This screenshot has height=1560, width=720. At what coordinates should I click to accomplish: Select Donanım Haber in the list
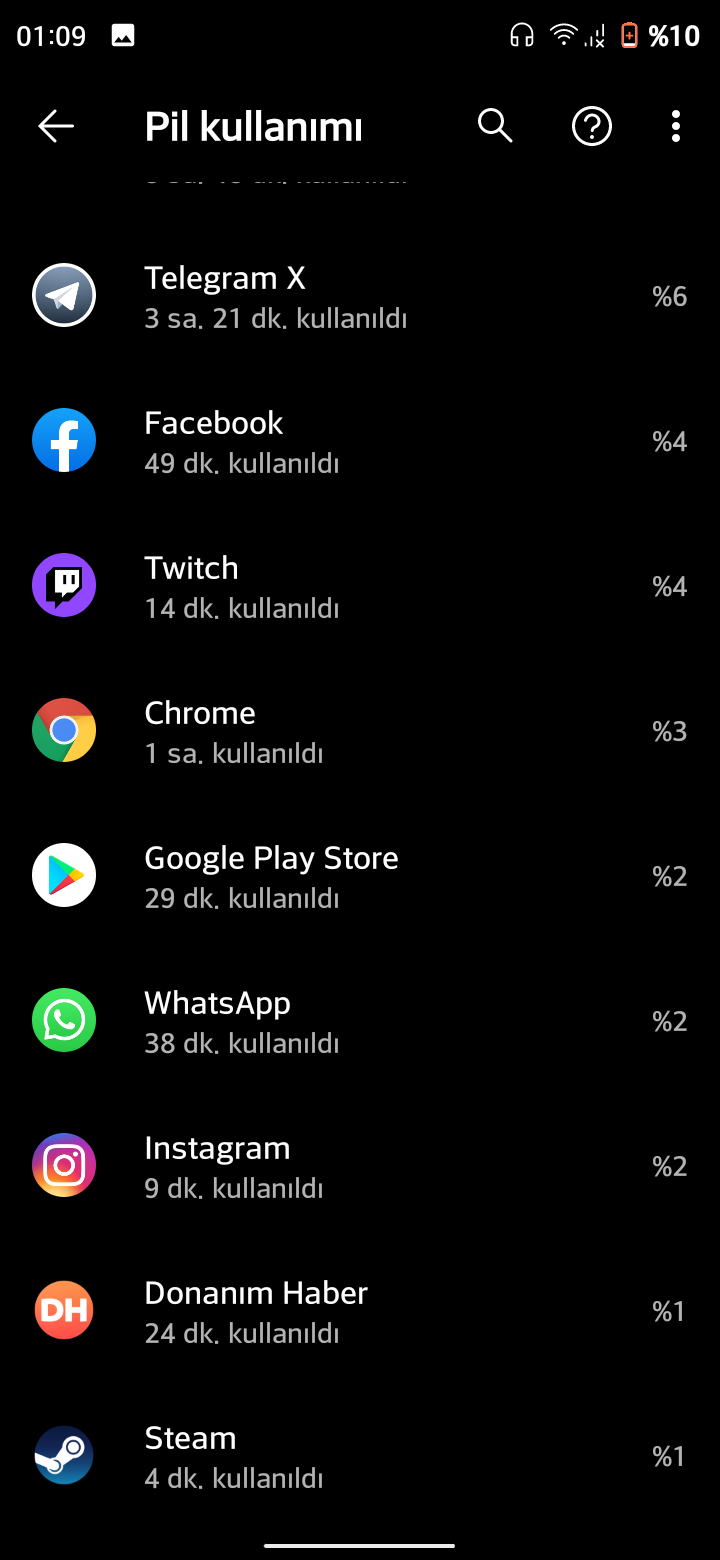(x=360, y=1311)
